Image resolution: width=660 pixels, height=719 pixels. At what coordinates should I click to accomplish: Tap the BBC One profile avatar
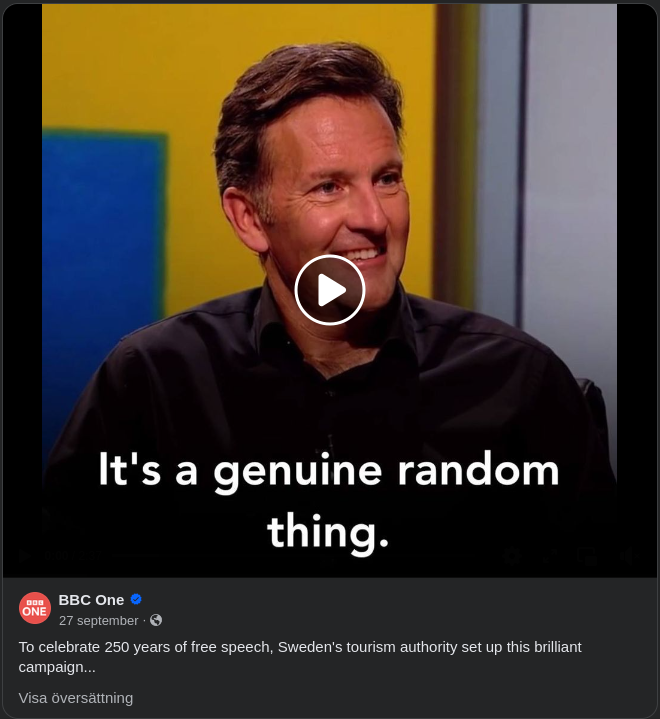pos(35,608)
